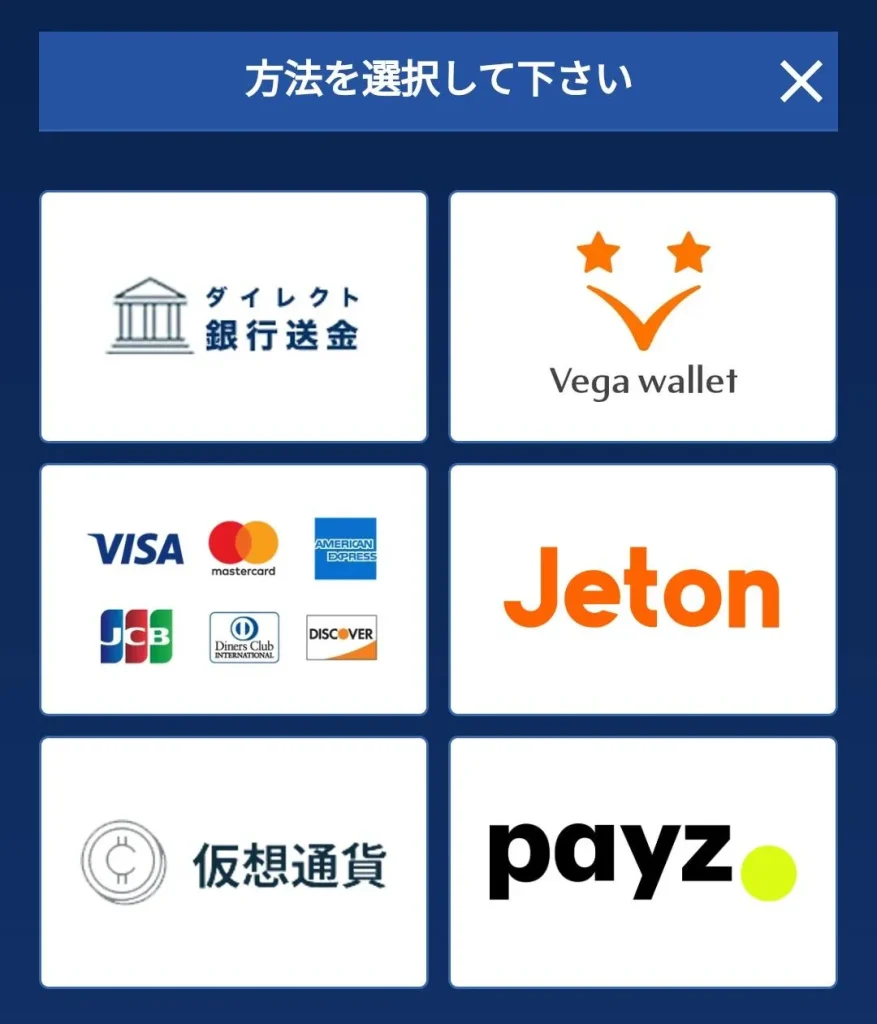
Task: Select cryptocurrency (仮想通貨) payment
Action: 233,862
